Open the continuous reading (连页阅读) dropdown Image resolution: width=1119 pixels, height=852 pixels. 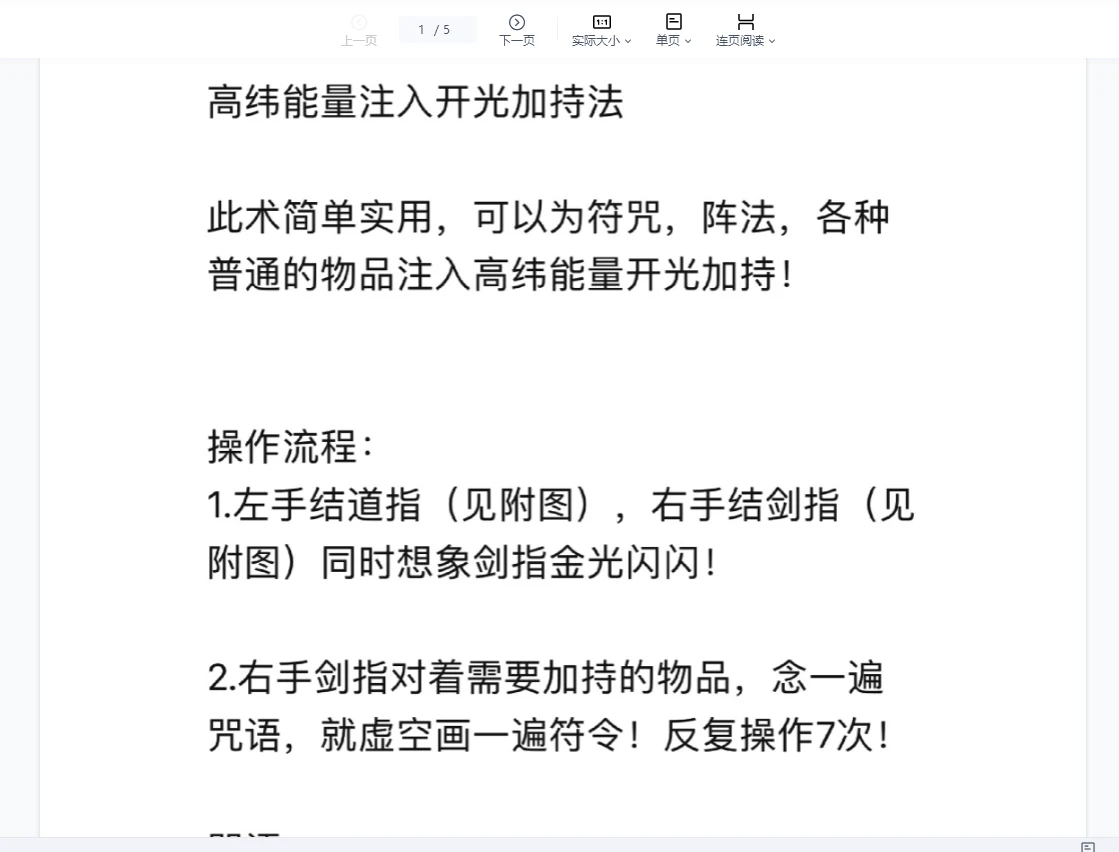(x=745, y=30)
